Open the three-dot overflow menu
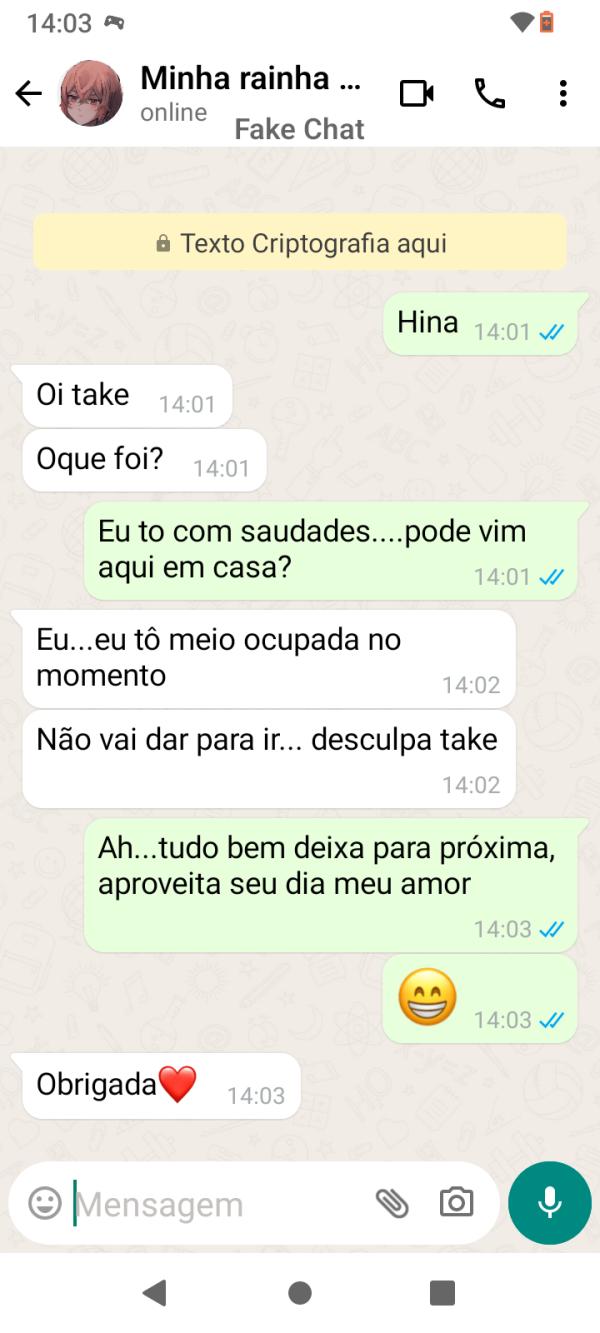 [x=563, y=94]
